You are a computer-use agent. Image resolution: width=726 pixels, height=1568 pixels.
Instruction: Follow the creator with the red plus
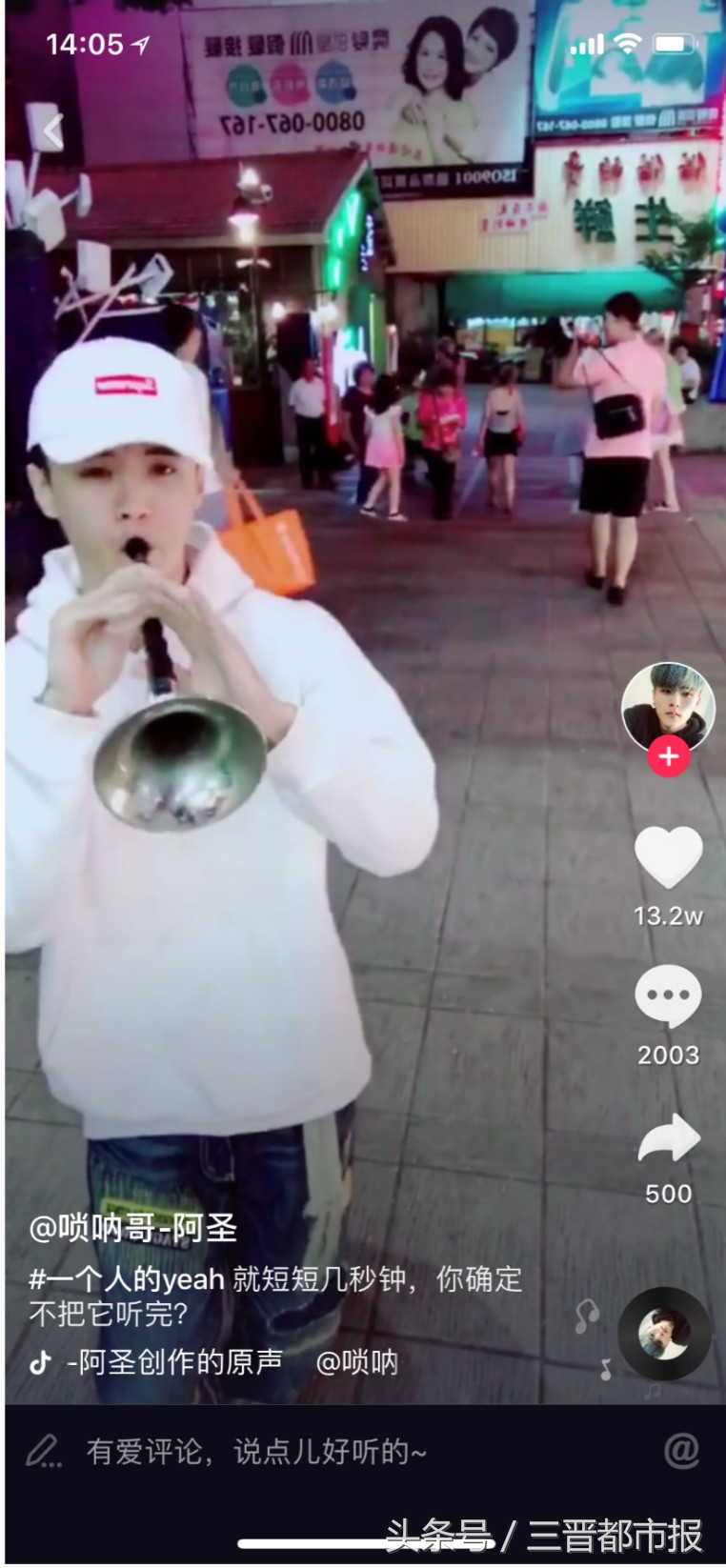(669, 756)
